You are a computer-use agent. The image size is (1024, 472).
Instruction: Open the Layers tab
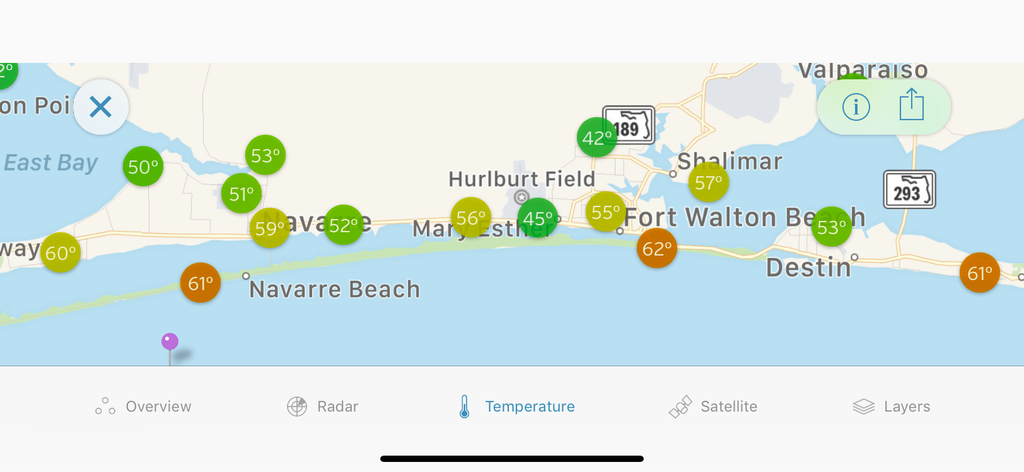[891, 406]
